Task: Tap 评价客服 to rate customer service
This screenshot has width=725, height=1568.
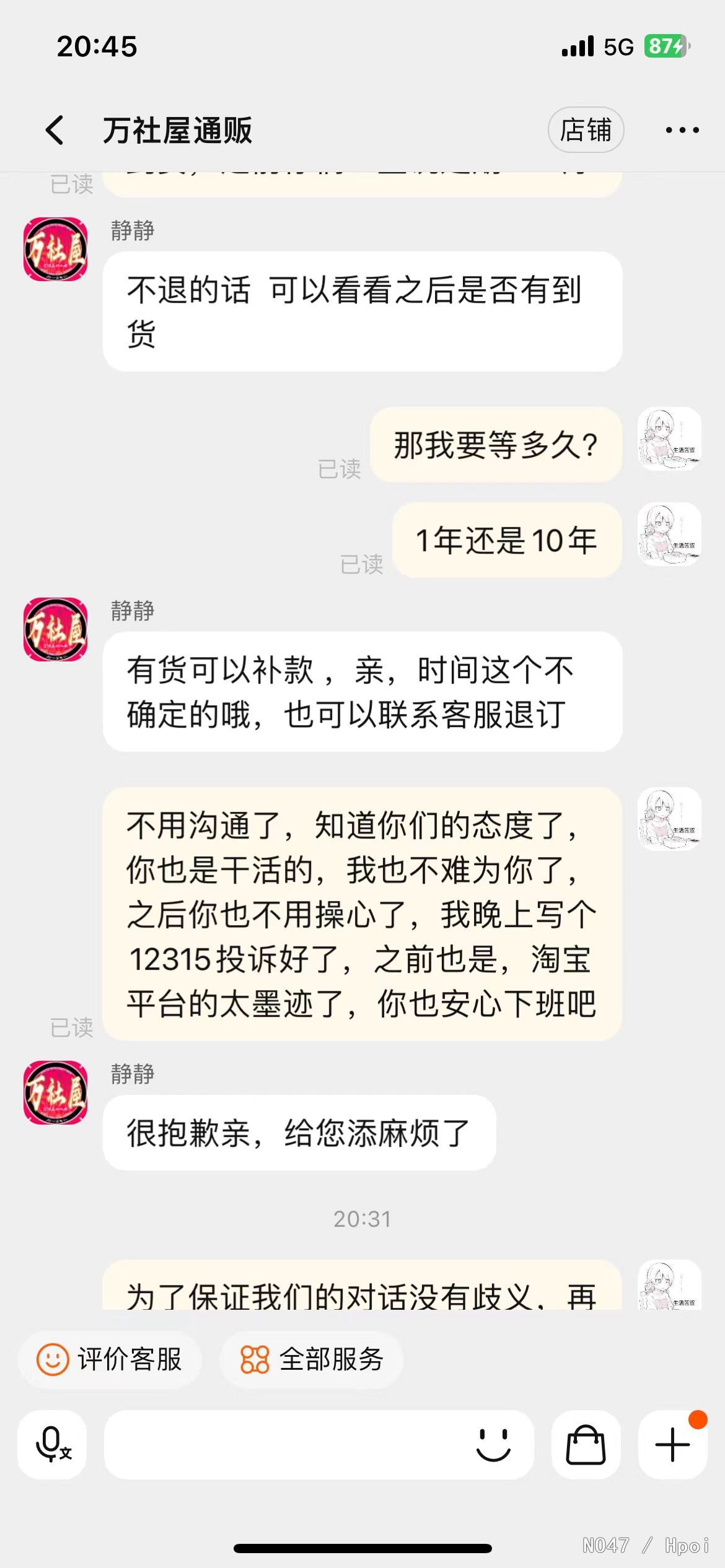Action: [x=110, y=1359]
